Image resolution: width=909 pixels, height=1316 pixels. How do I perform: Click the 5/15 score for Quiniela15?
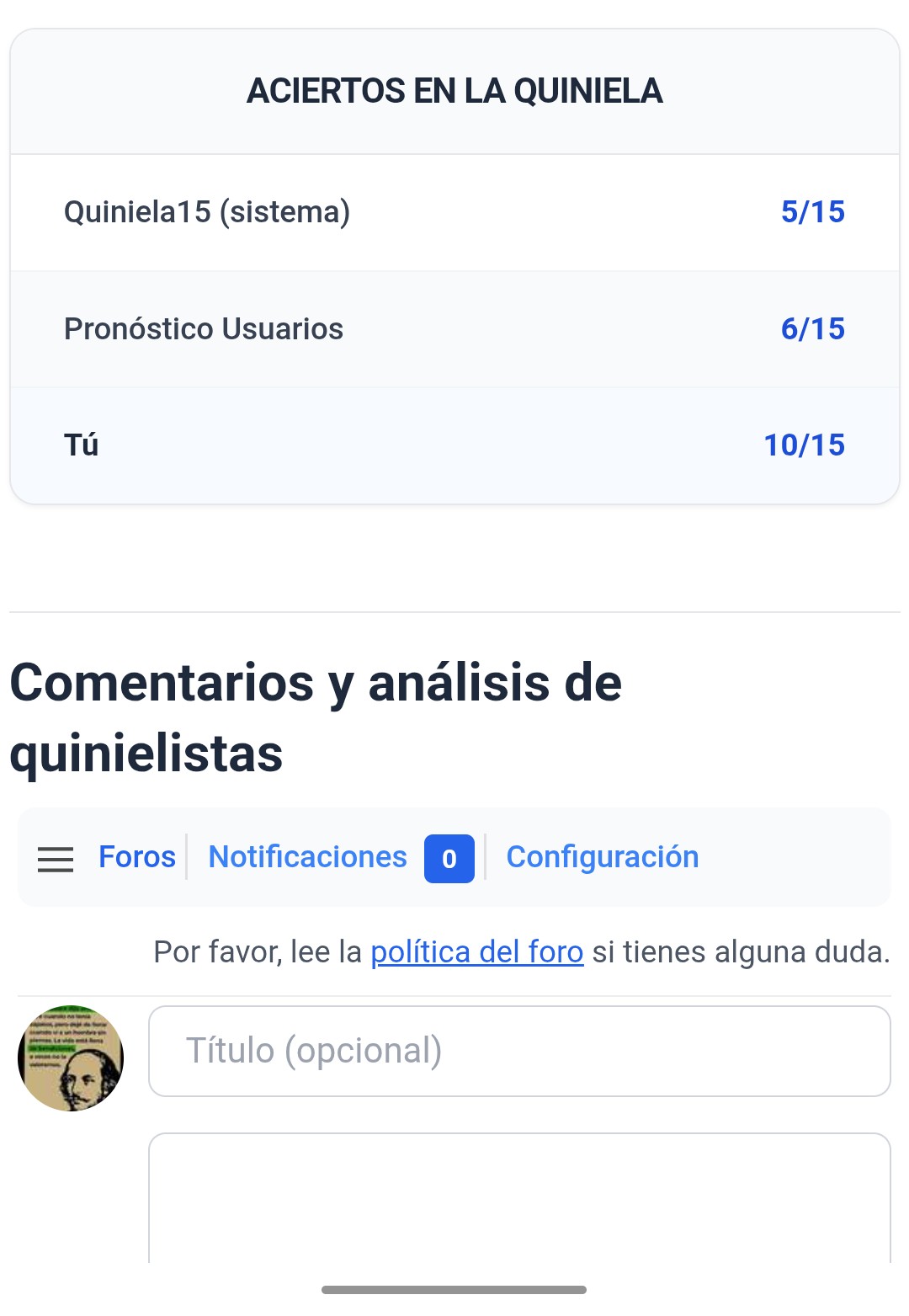coord(813,212)
